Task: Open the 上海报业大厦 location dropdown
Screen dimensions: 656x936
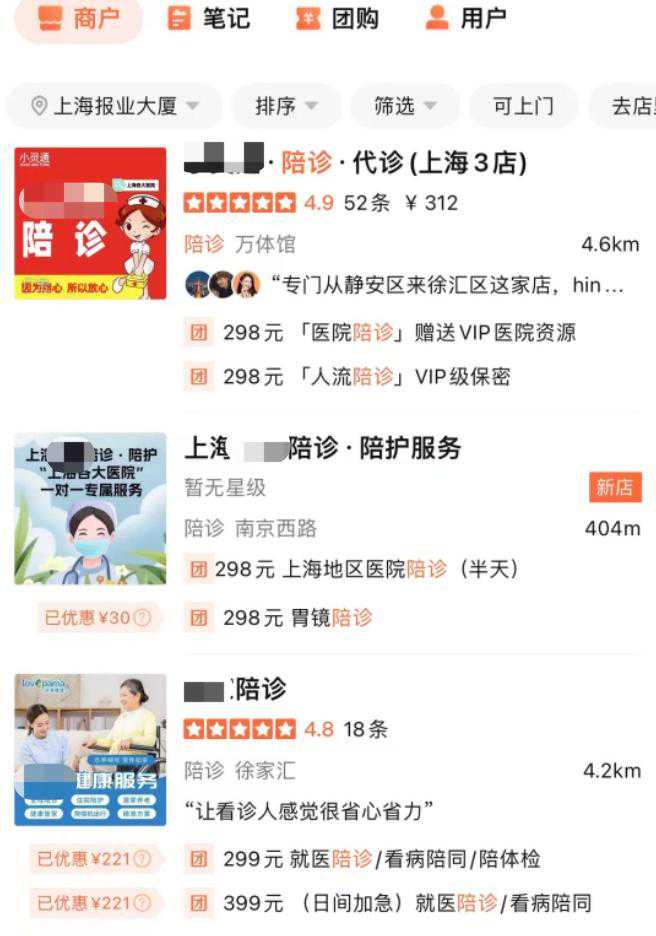Action: [x=114, y=106]
